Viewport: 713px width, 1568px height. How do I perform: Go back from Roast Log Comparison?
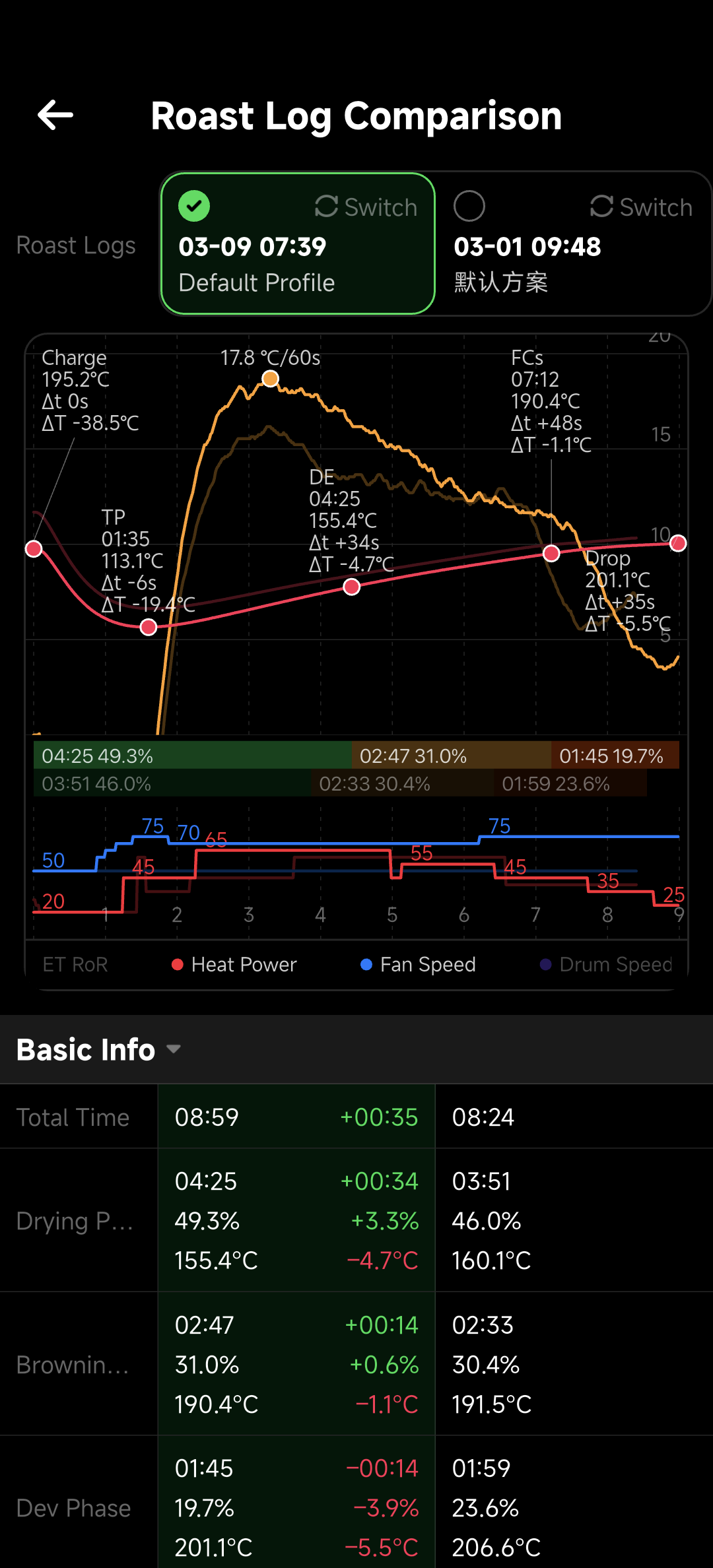[55, 115]
